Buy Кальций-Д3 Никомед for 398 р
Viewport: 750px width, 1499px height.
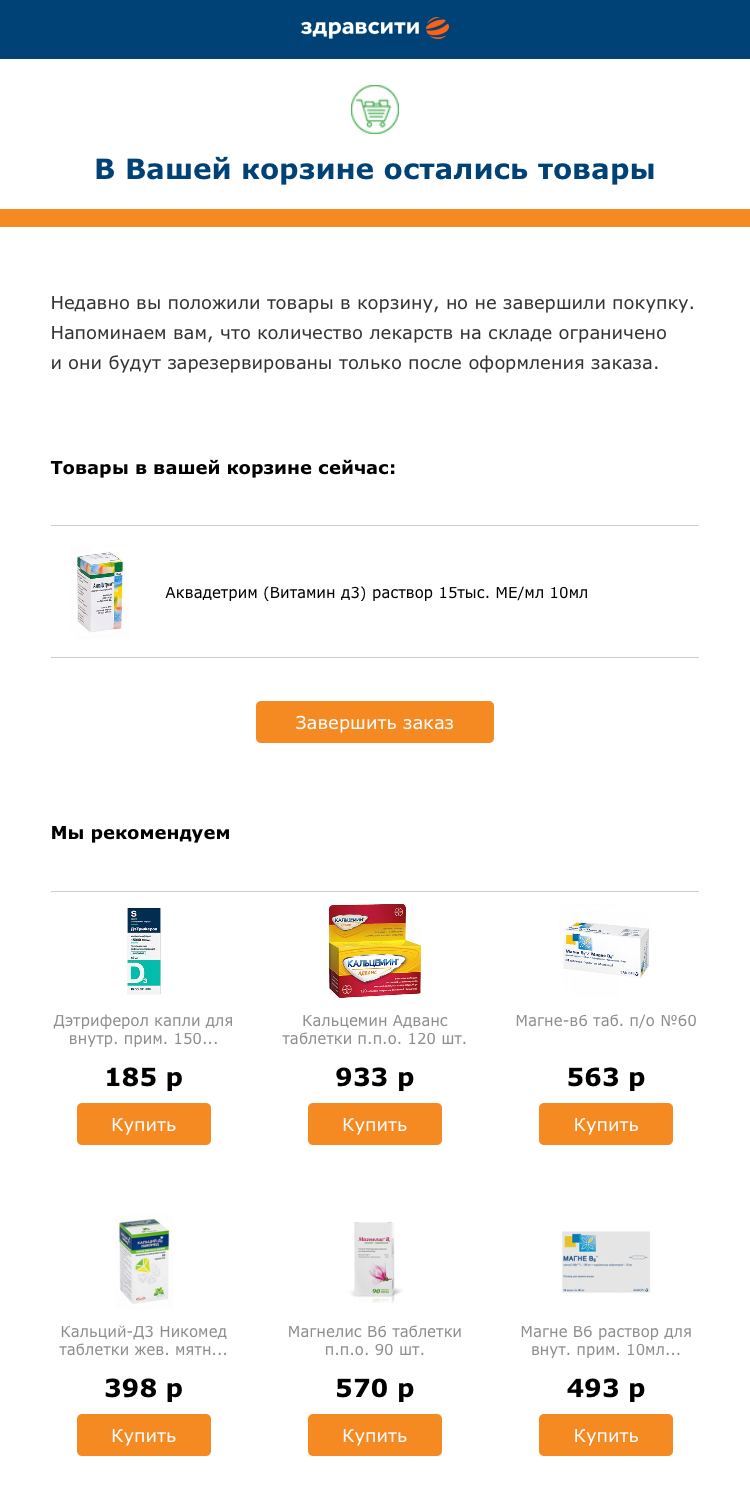143,1435
